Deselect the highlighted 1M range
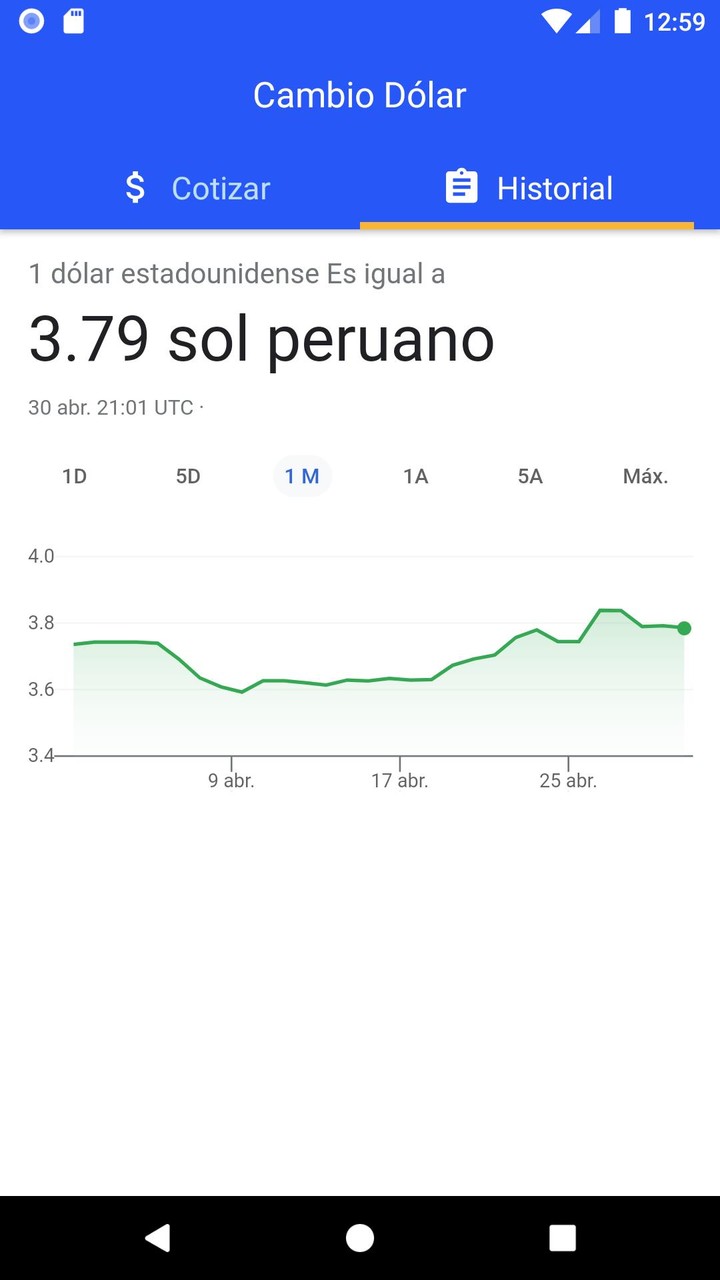720x1280 pixels. click(x=302, y=476)
